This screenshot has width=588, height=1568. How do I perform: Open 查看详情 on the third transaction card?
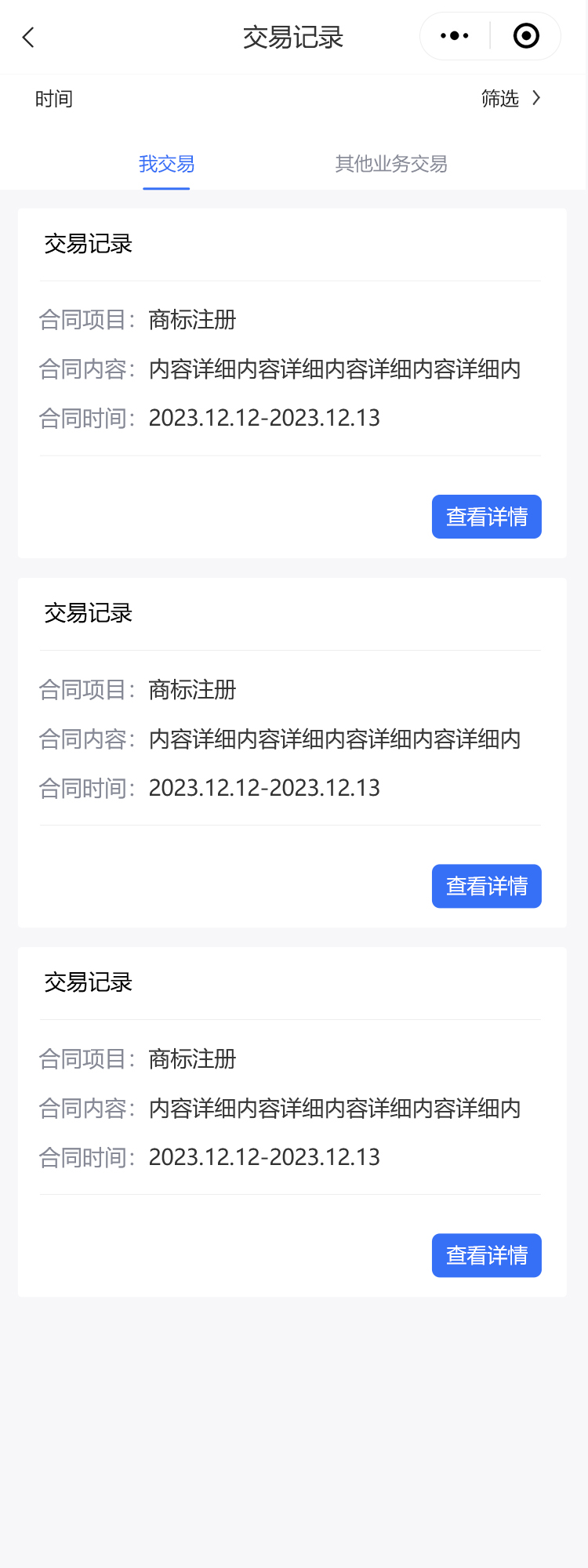point(486,1255)
